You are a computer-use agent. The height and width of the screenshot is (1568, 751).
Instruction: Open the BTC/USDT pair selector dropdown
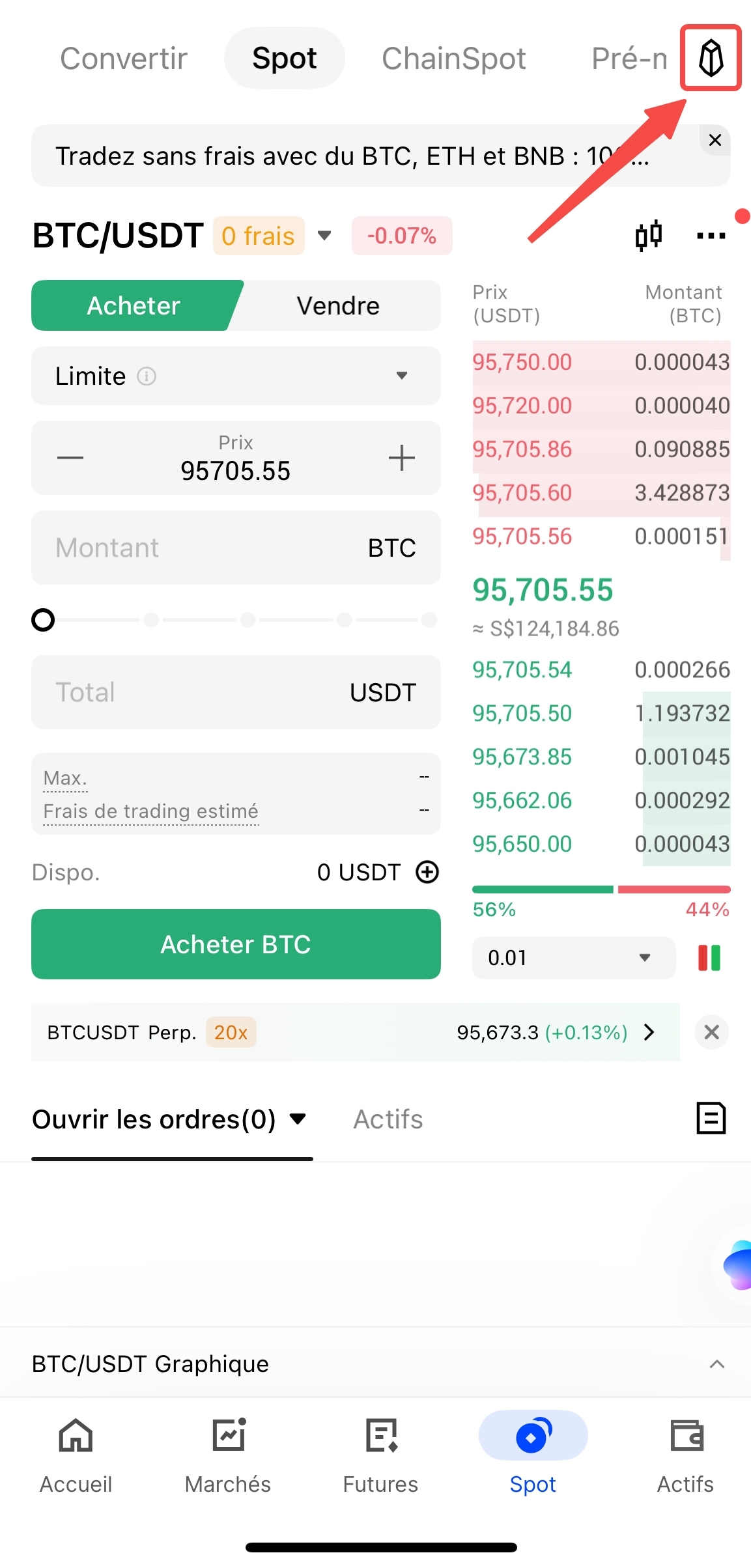pos(324,235)
